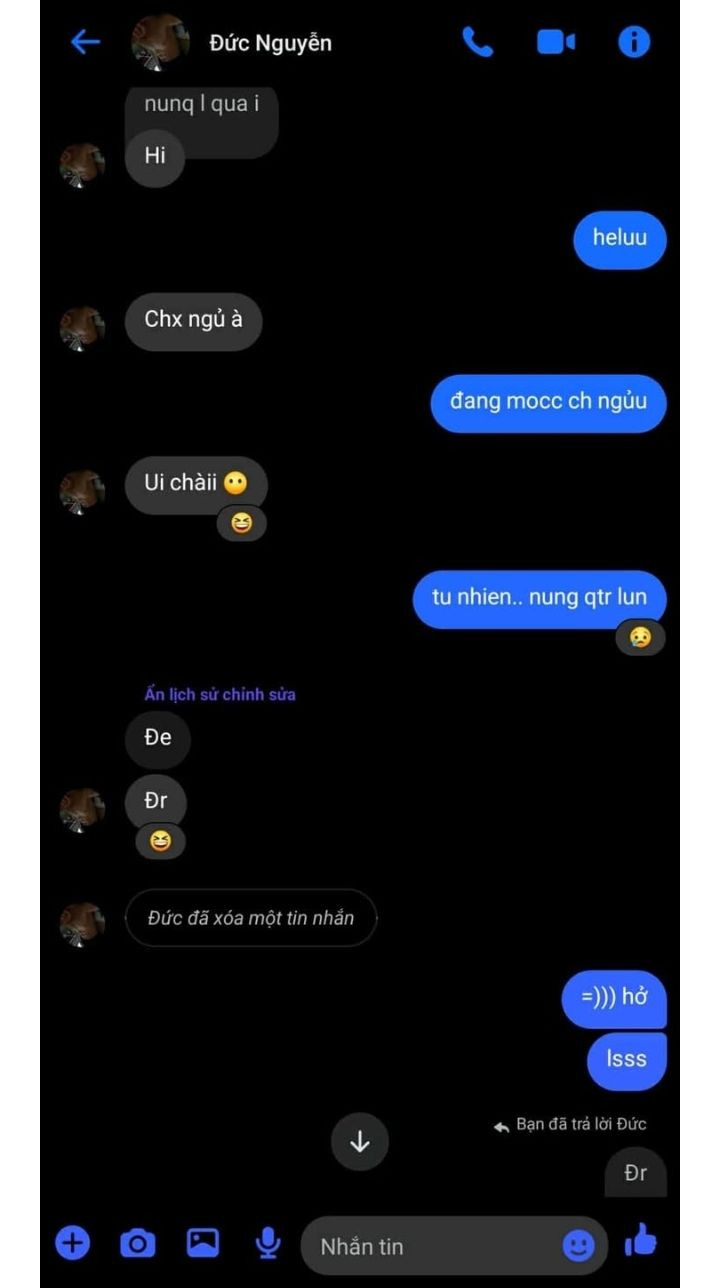Open the camera to take a photo
The width and height of the screenshot is (720, 1288).
(137, 1243)
